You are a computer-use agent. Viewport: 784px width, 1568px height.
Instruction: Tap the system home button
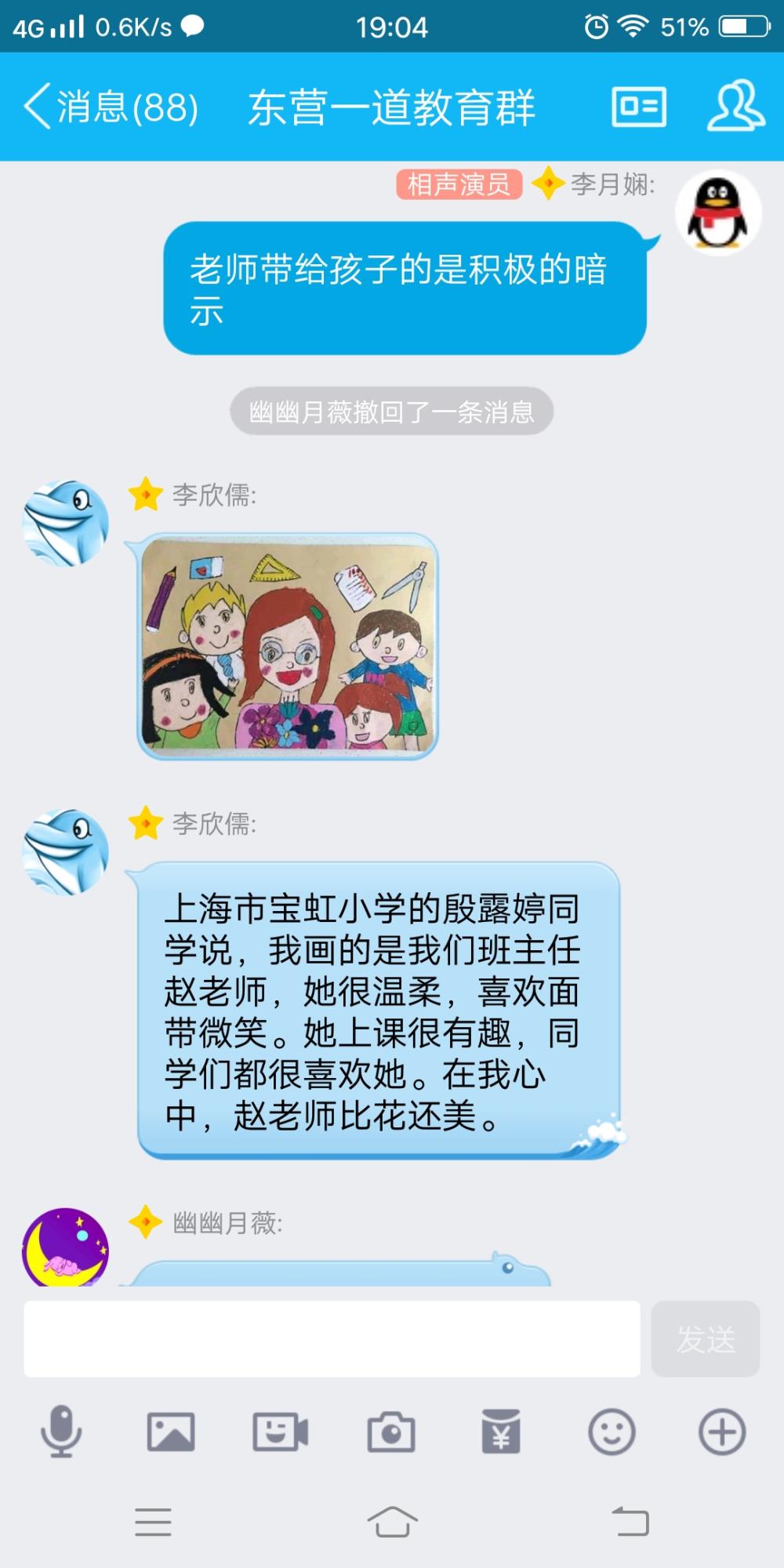(392, 1522)
